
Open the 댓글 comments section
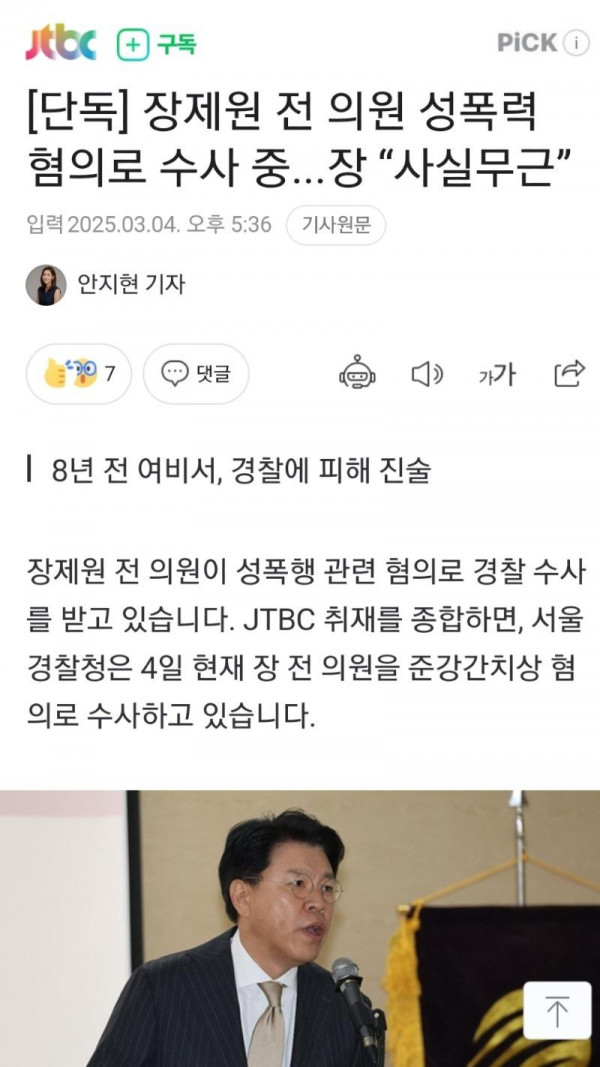(x=196, y=374)
